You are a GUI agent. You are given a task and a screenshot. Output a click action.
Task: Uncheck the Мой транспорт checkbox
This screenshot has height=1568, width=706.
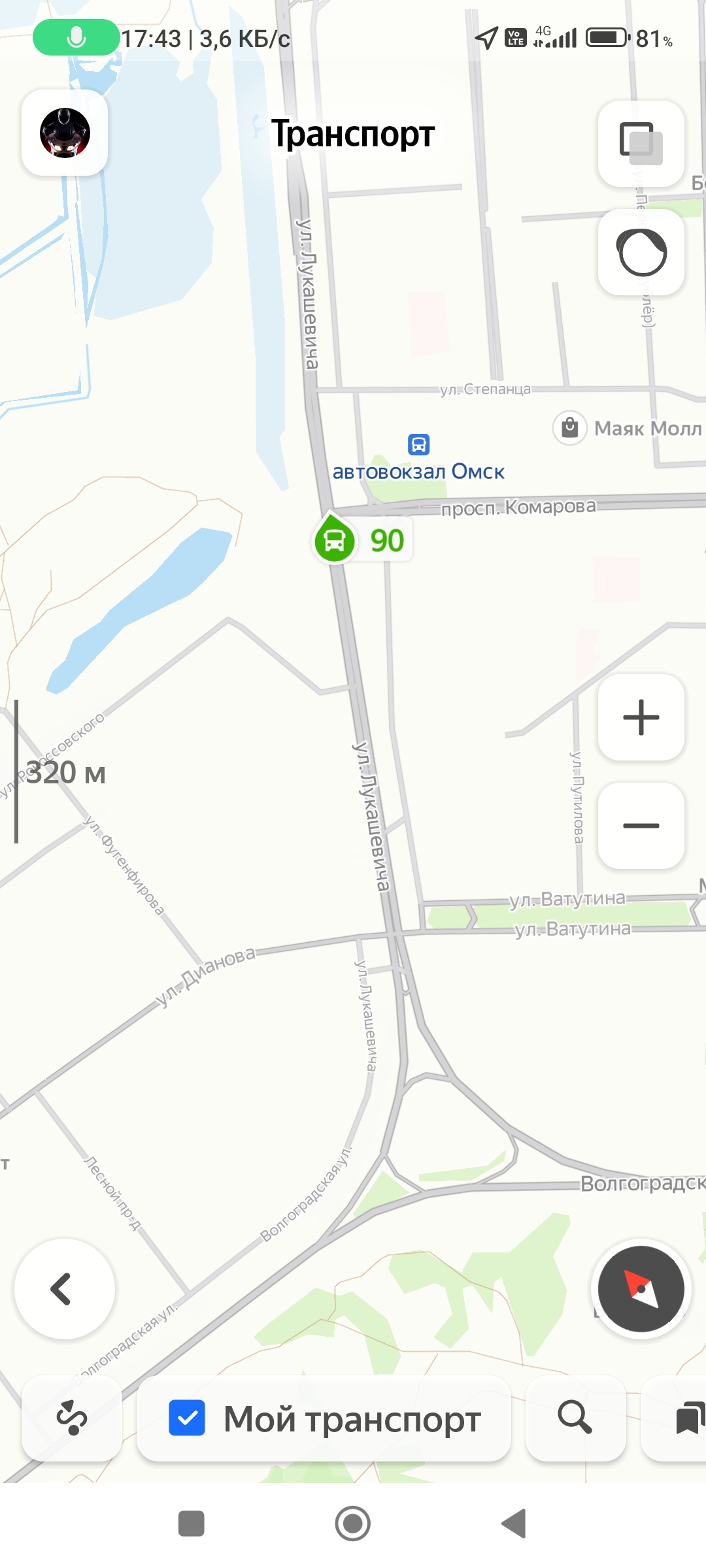[x=187, y=1418]
